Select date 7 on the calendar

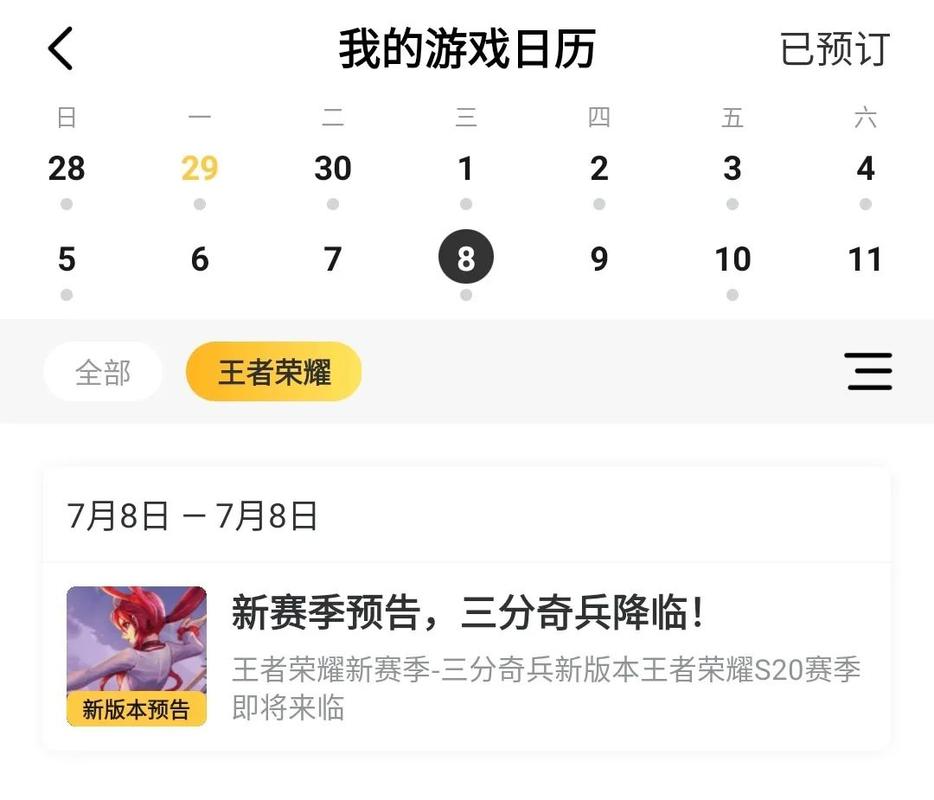332,260
